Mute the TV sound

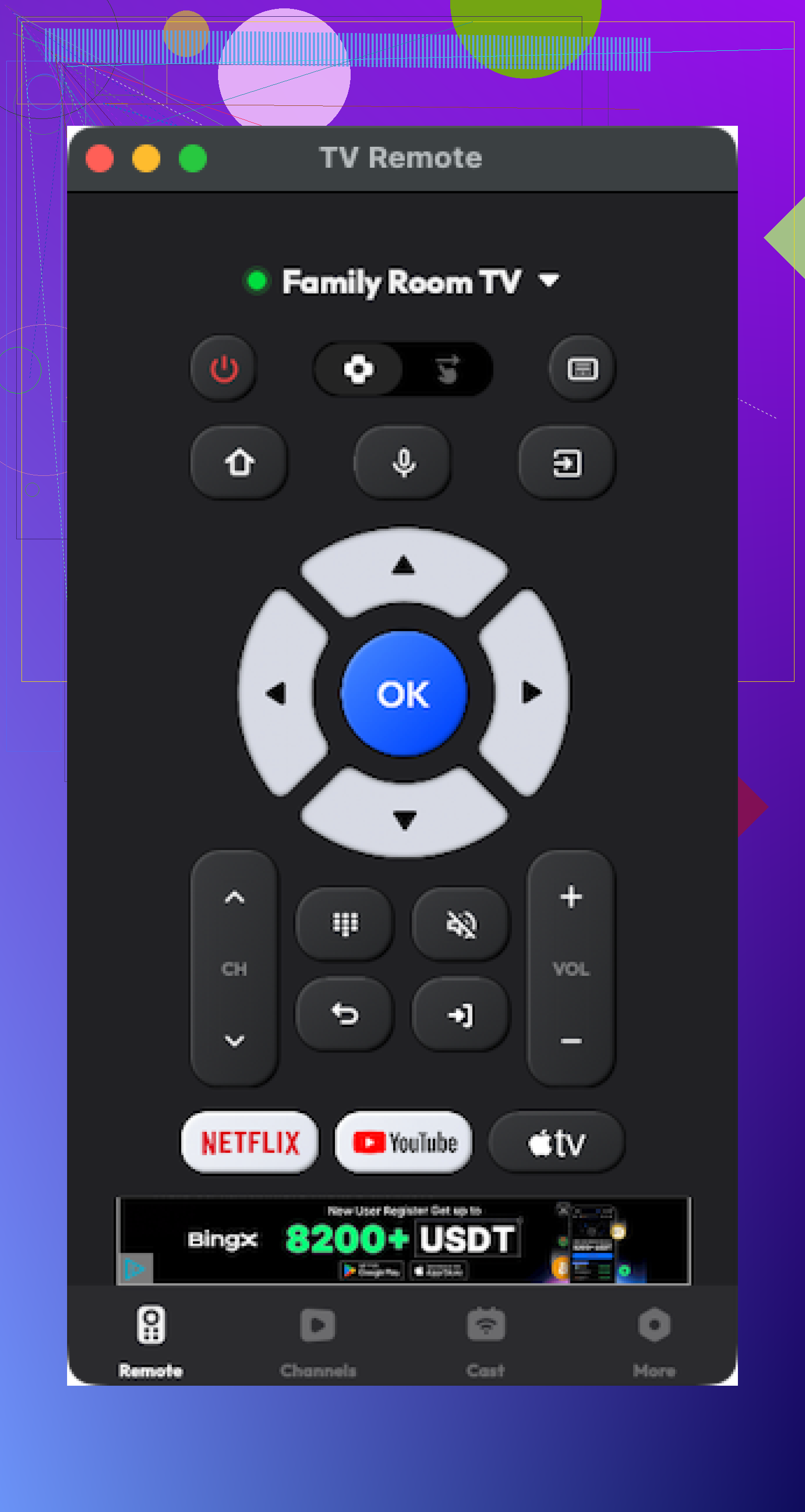pos(462,924)
